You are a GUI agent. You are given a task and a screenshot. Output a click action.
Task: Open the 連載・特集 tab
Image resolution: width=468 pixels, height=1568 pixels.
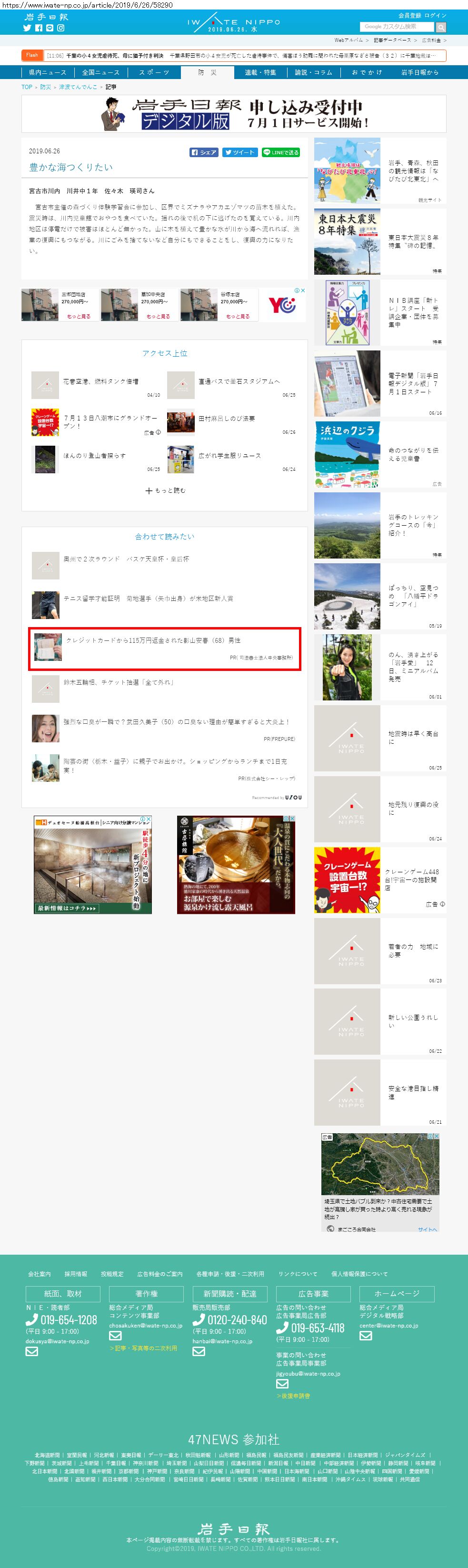tap(260, 72)
